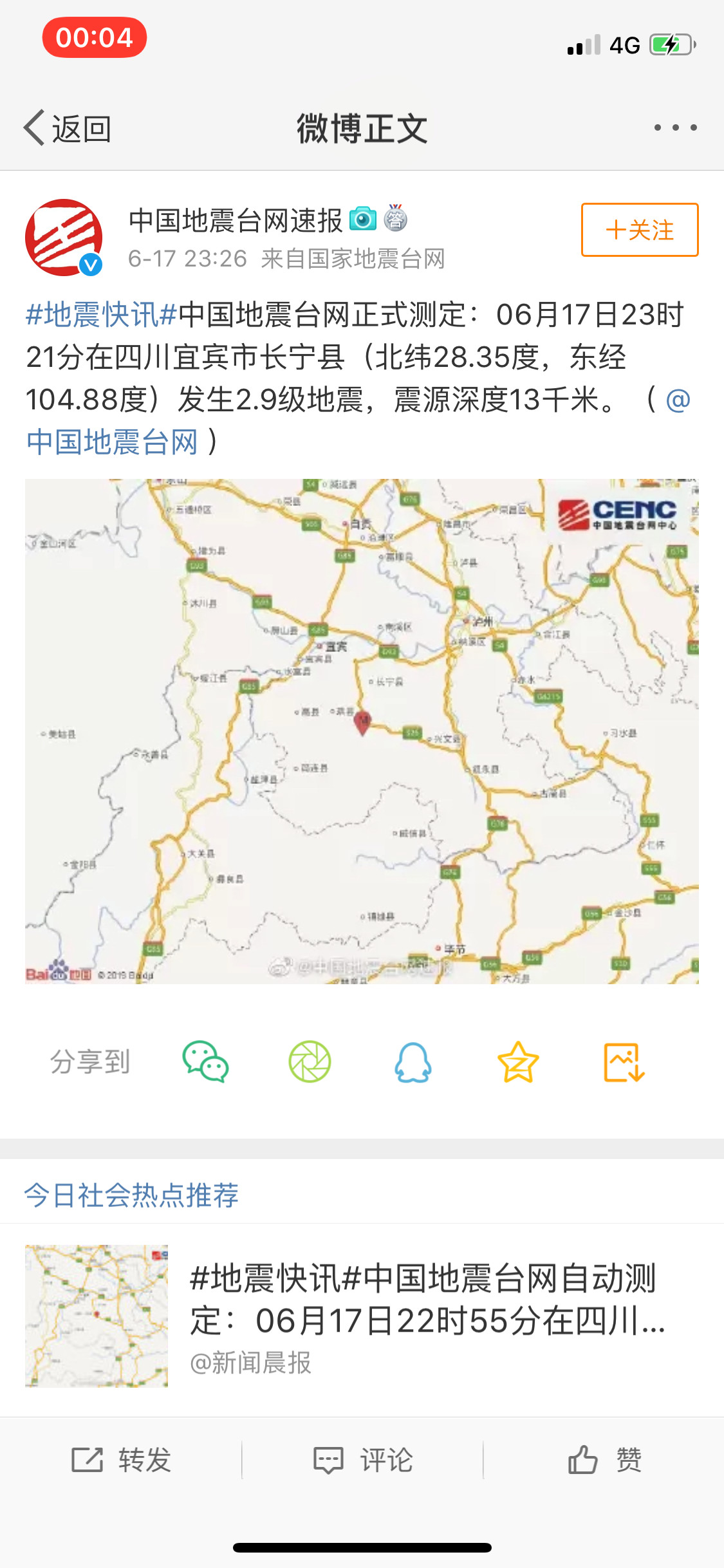This screenshot has height=1568, width=724.
Task: Open the 来自国家地震台网 source link
Action: coord(353,259)
